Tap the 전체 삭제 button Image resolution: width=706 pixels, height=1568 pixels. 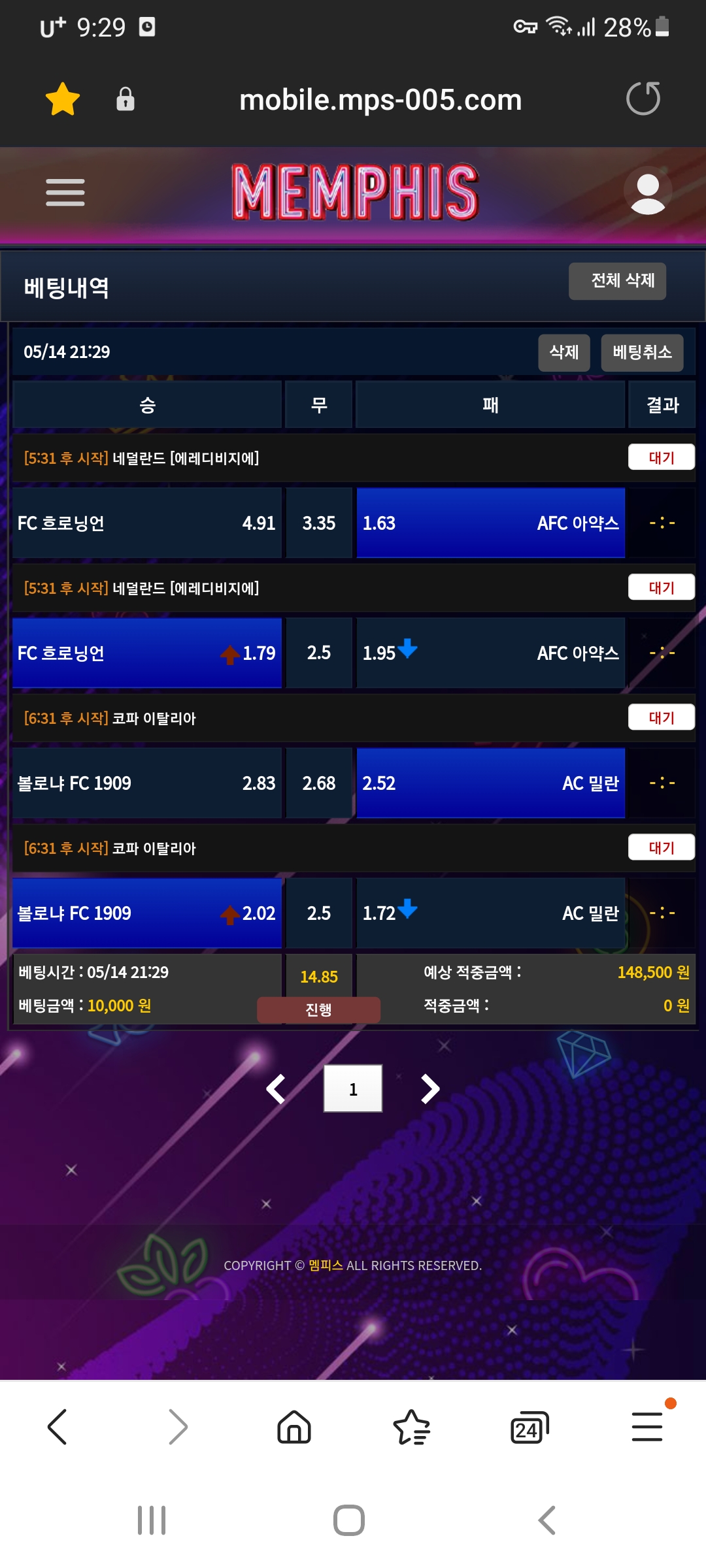(617, 282)
